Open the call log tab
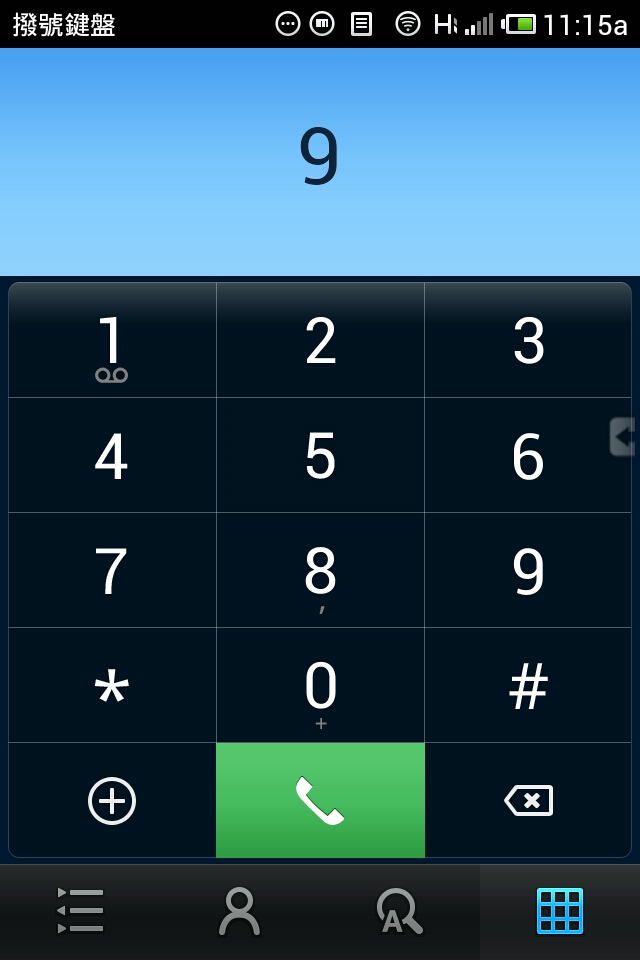 point(80,911)
